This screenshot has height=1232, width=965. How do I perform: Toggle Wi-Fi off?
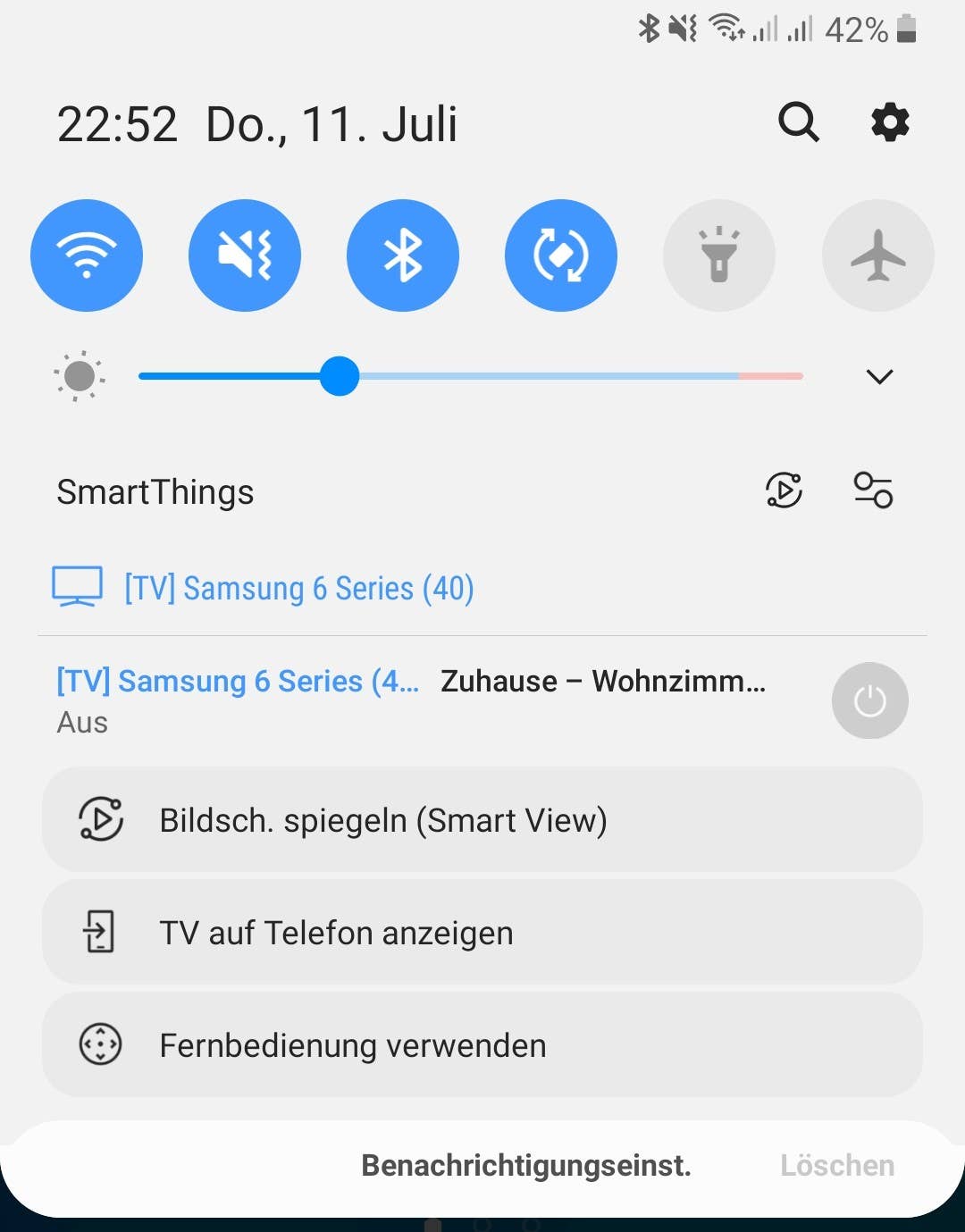pos(87,255)
